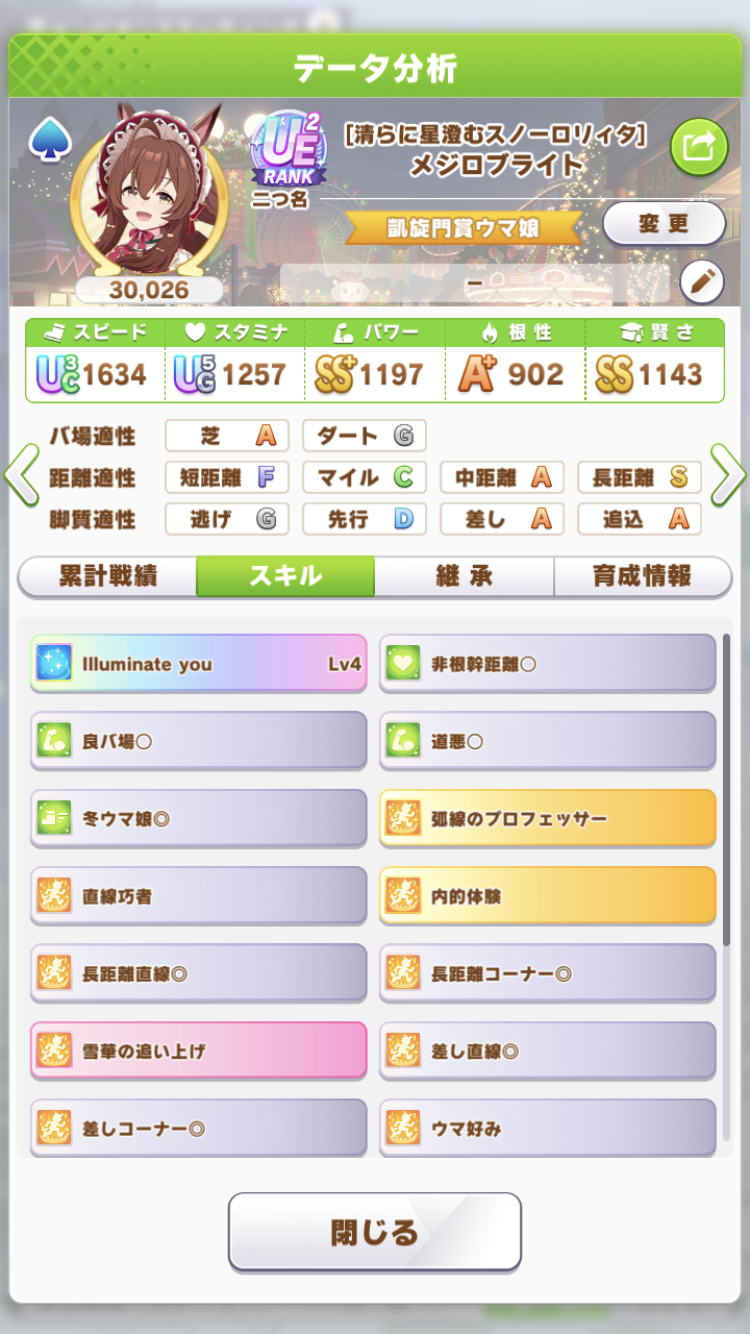Screen dimensions: 750x1334
Task: View the 非根幹距離○ skill
Action: [548, 664]
